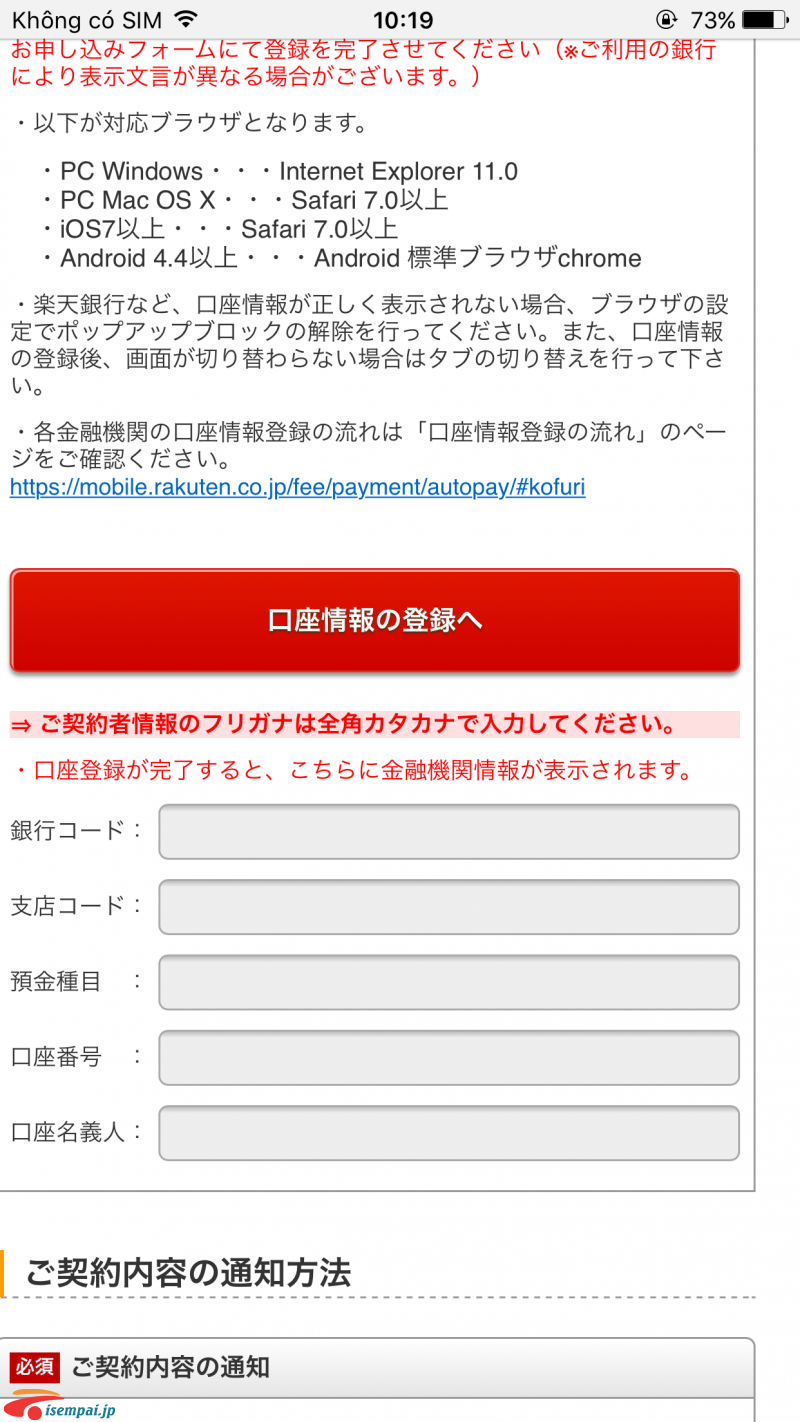Select the 口座名義人 field

click(x=449, y=1133)
